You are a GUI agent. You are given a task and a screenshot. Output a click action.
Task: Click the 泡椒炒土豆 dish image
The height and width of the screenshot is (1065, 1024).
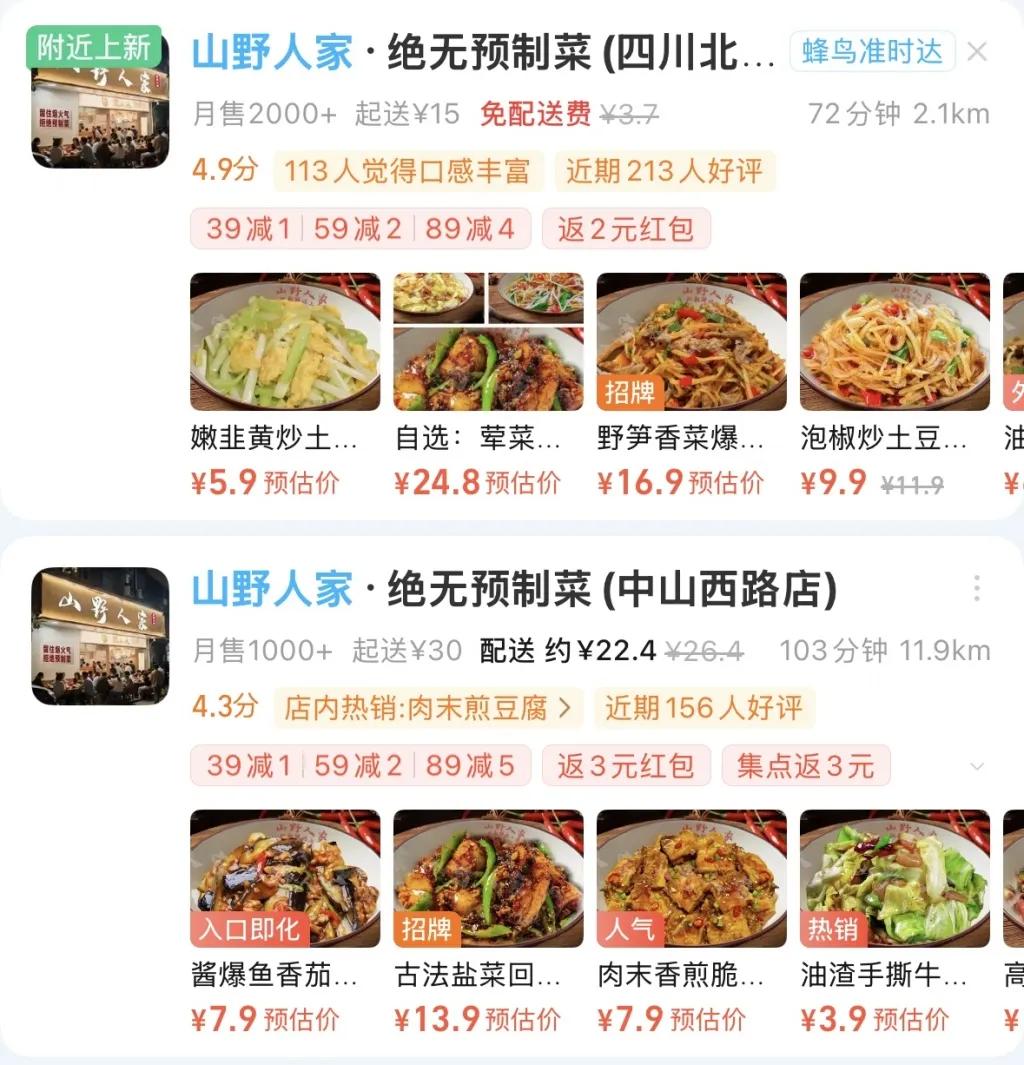click(894, 340)
